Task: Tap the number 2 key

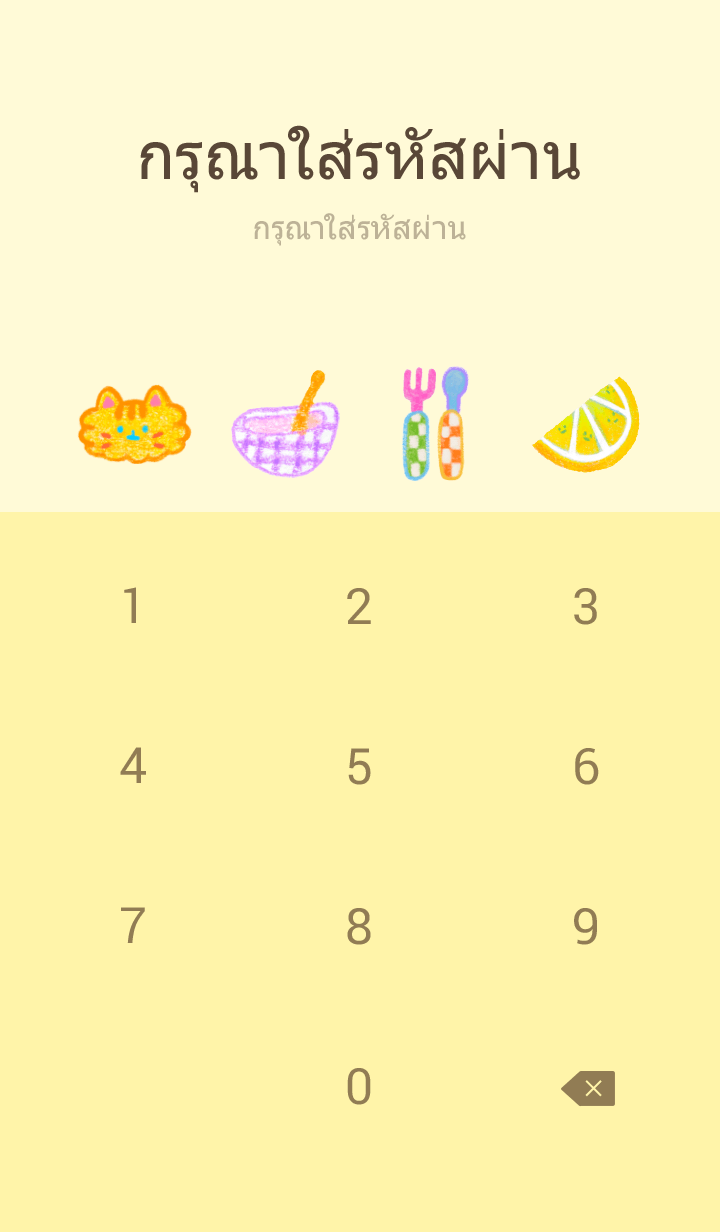Action: click(359, 607)
